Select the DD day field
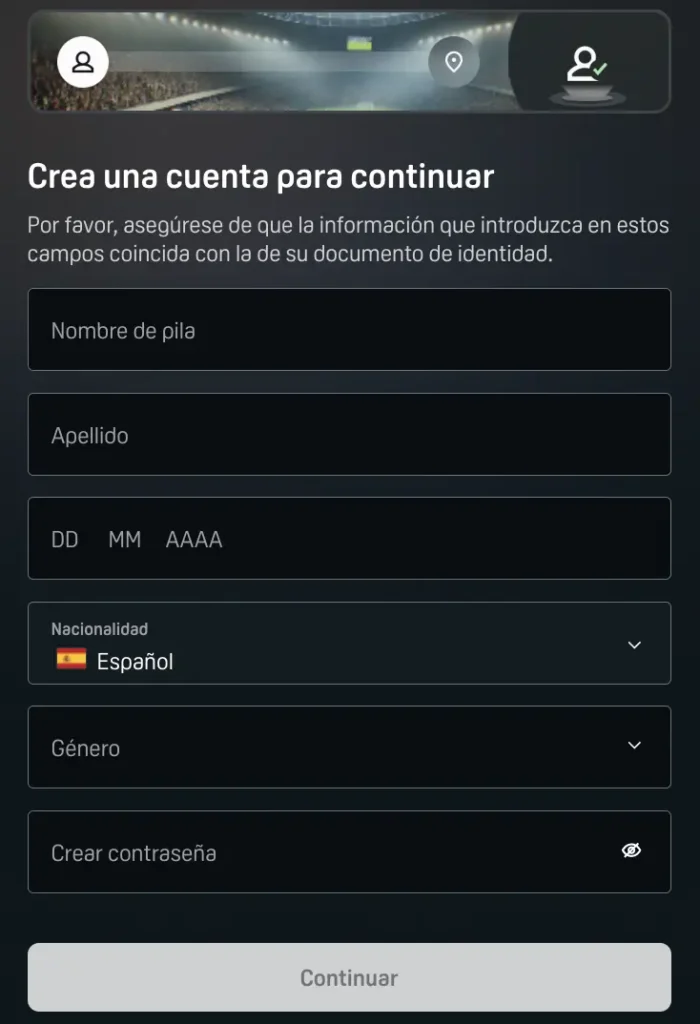 coord(65,539)
